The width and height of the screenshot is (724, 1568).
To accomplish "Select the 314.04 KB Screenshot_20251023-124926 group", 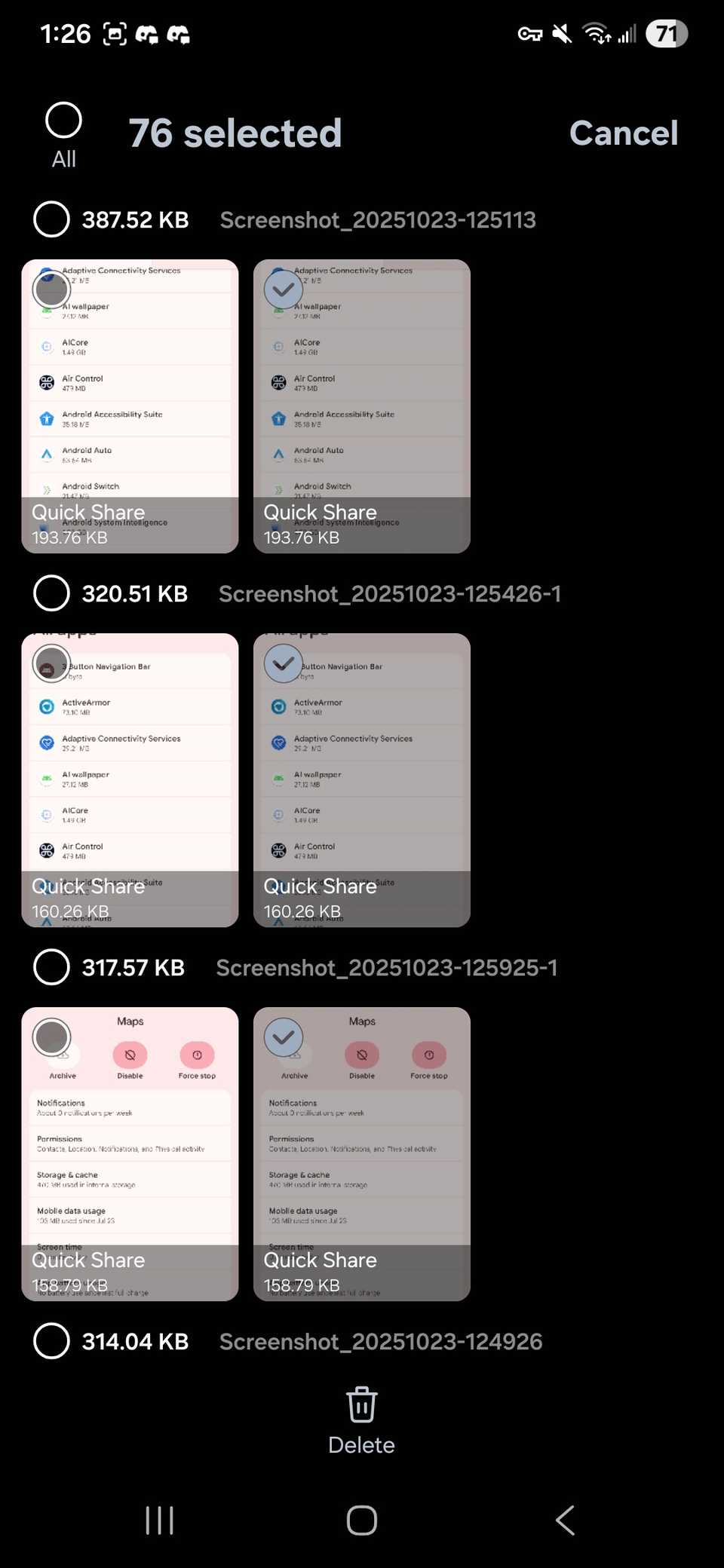I will pyautogui.click(x=52, y=1341).
